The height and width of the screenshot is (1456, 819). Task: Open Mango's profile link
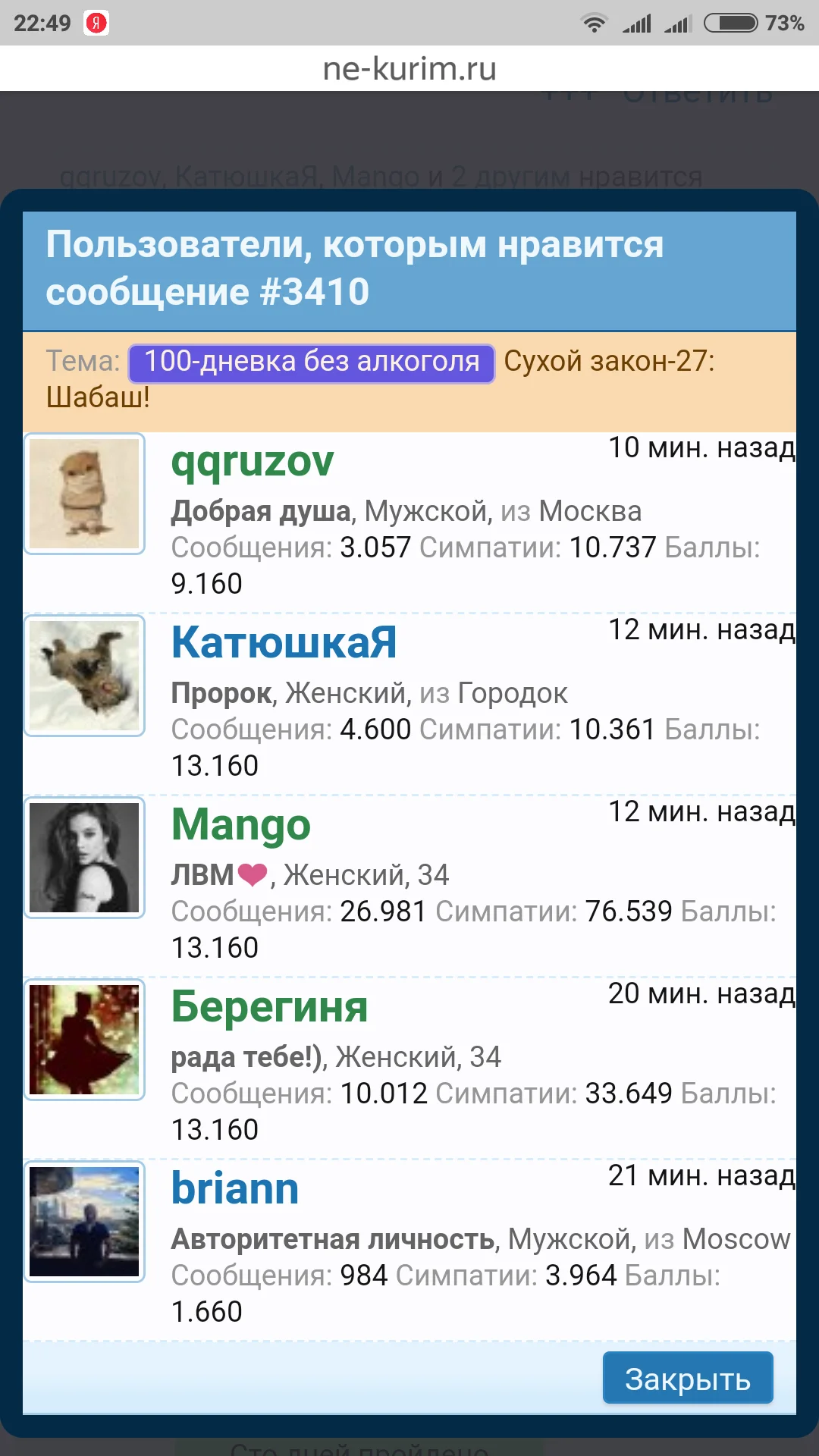(x=240, y=825)
